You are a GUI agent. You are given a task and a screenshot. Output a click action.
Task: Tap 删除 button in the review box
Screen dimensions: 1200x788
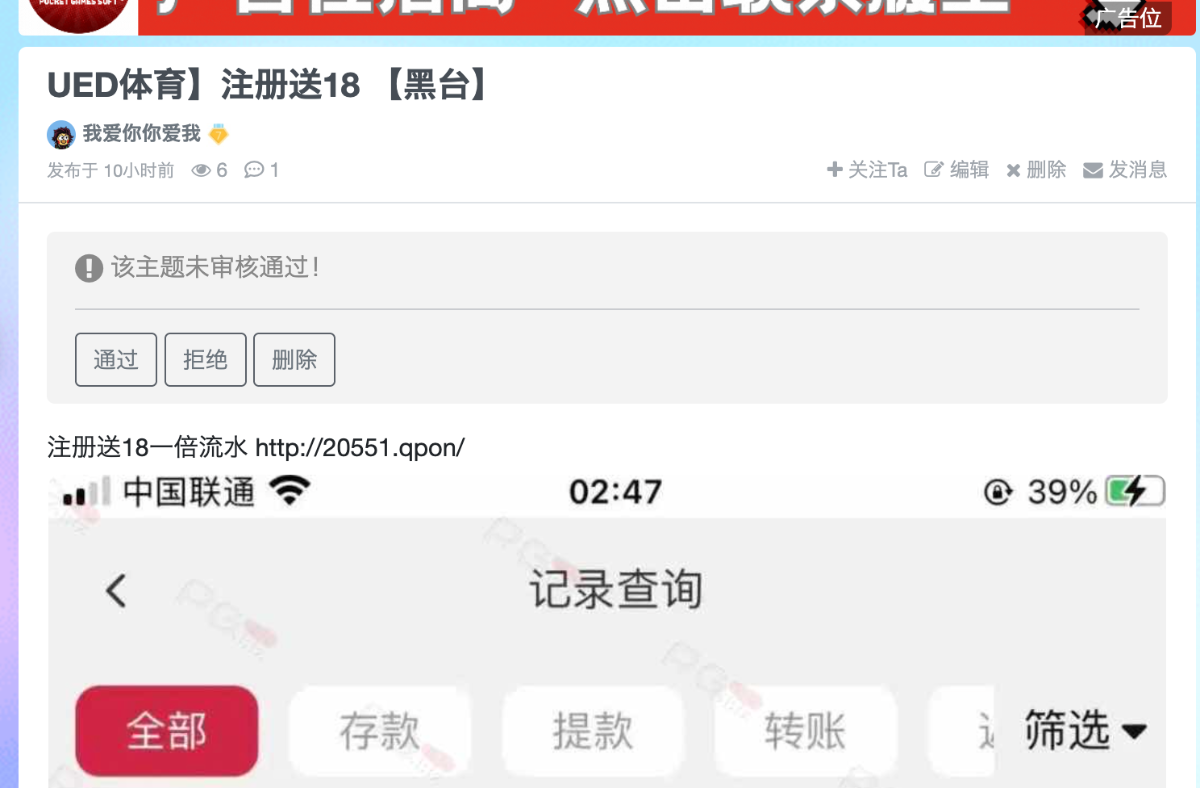(294, 360)
